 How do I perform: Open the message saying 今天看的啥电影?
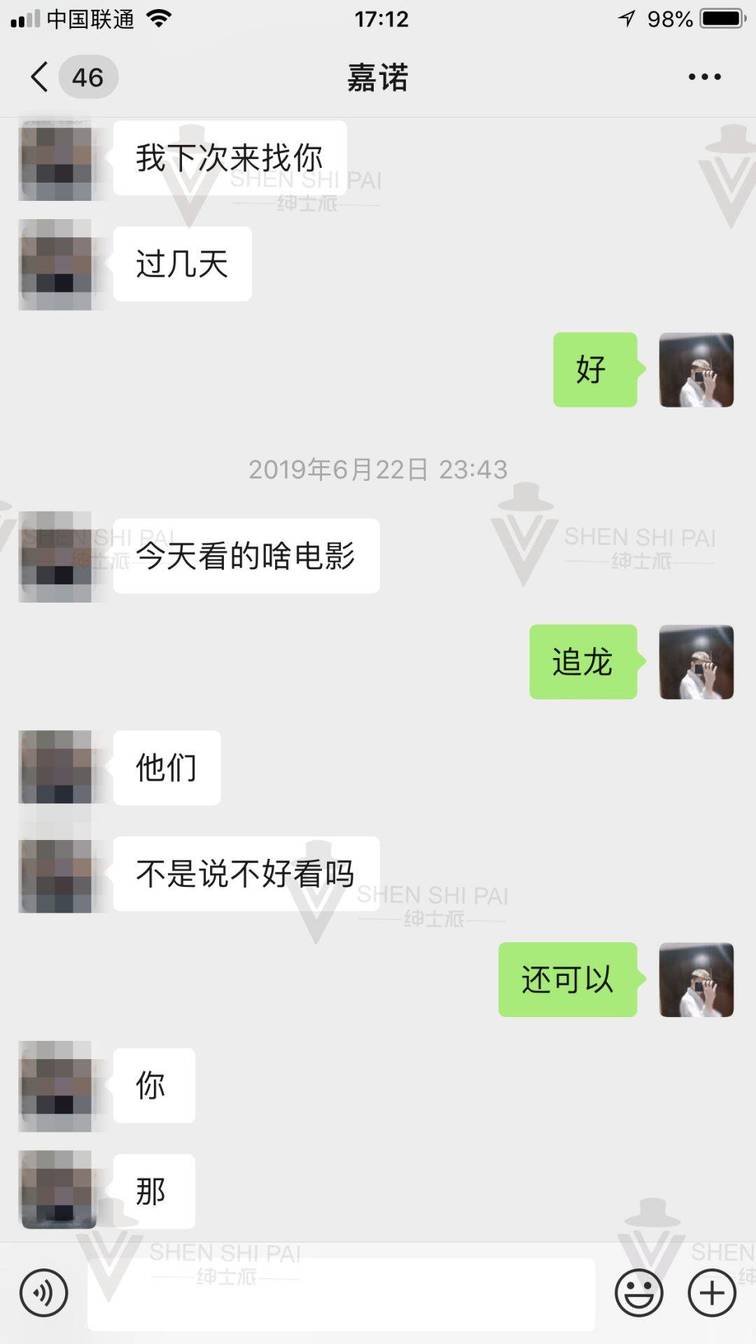point(245,557)
